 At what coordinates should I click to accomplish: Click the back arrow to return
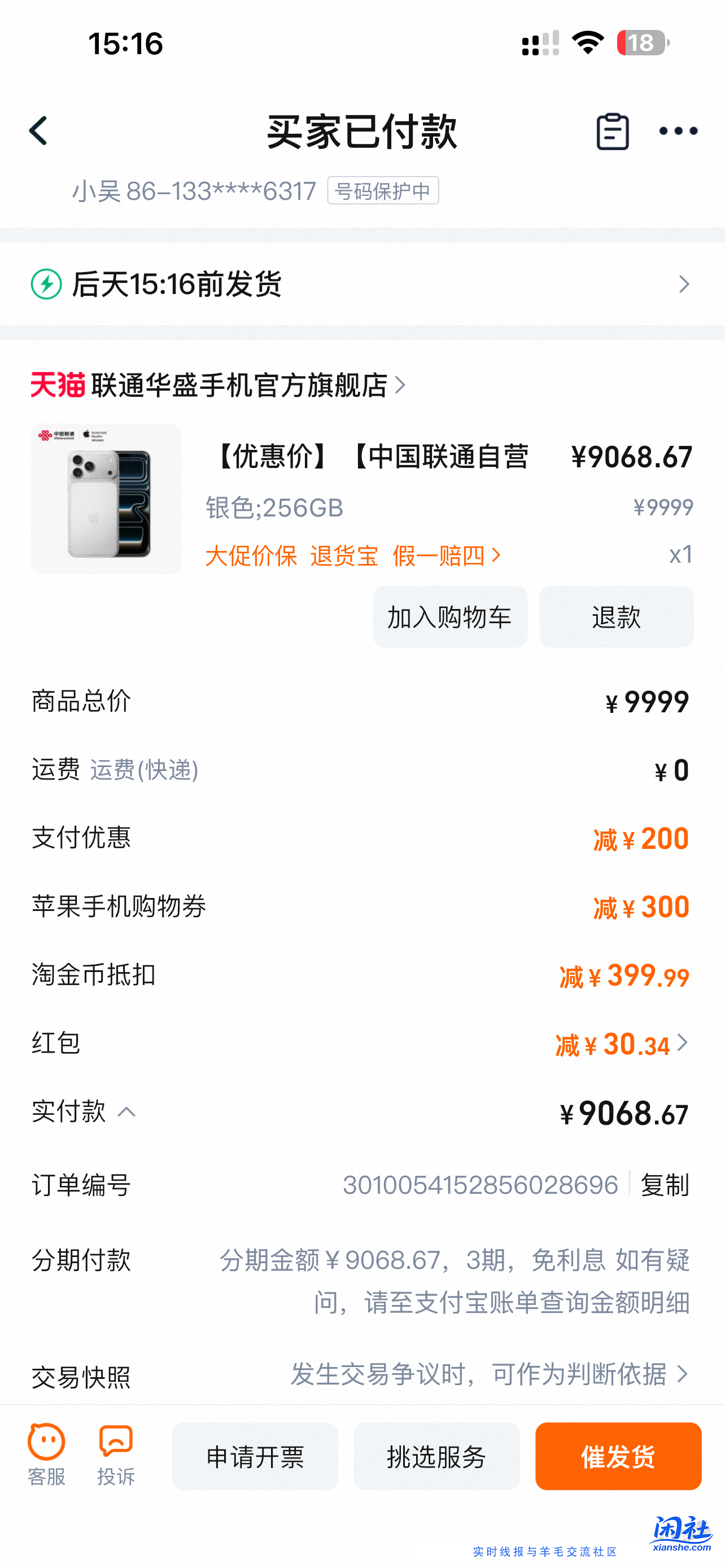38,132
